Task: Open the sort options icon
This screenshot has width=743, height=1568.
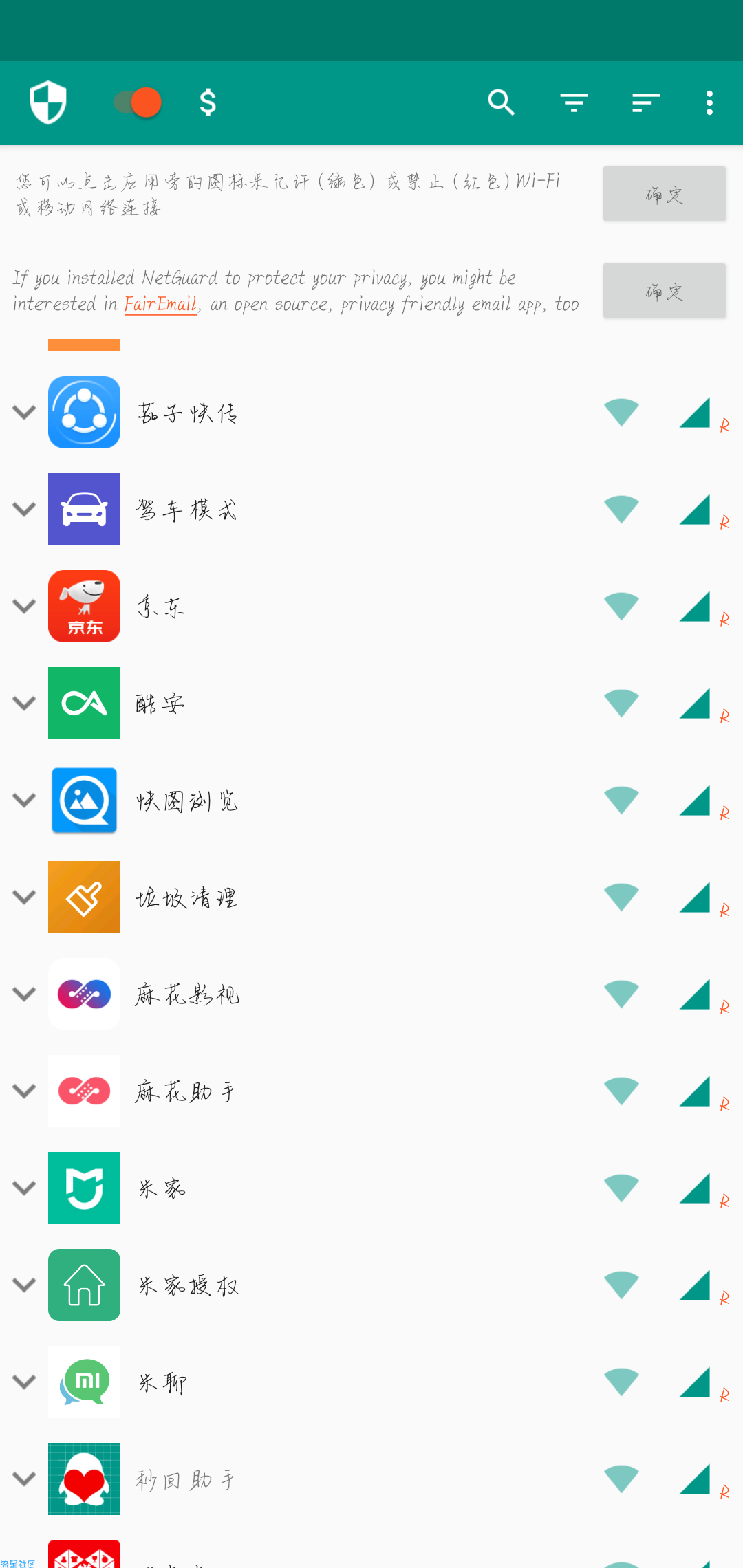Action: [x=646, y=102]
